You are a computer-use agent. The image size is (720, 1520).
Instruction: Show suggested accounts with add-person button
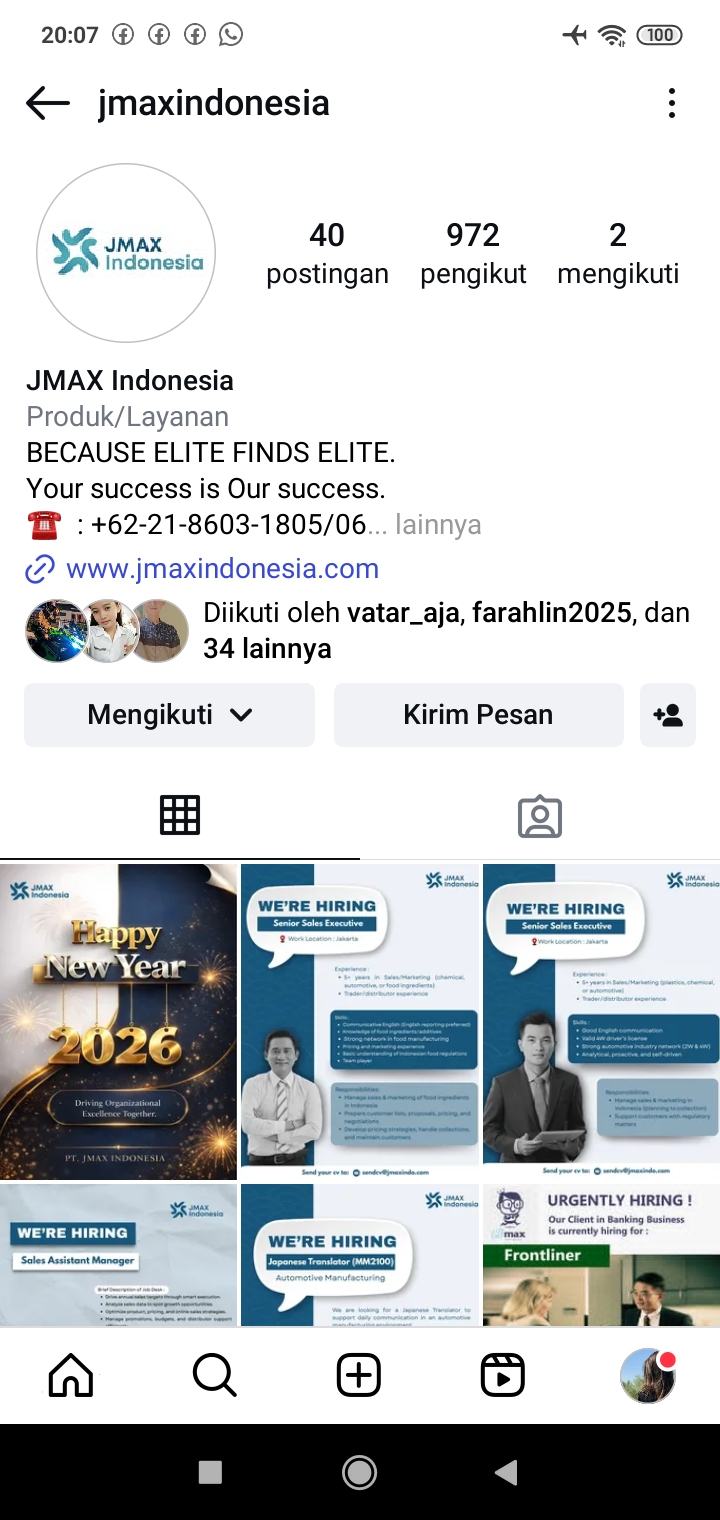(x=667, y=715)
